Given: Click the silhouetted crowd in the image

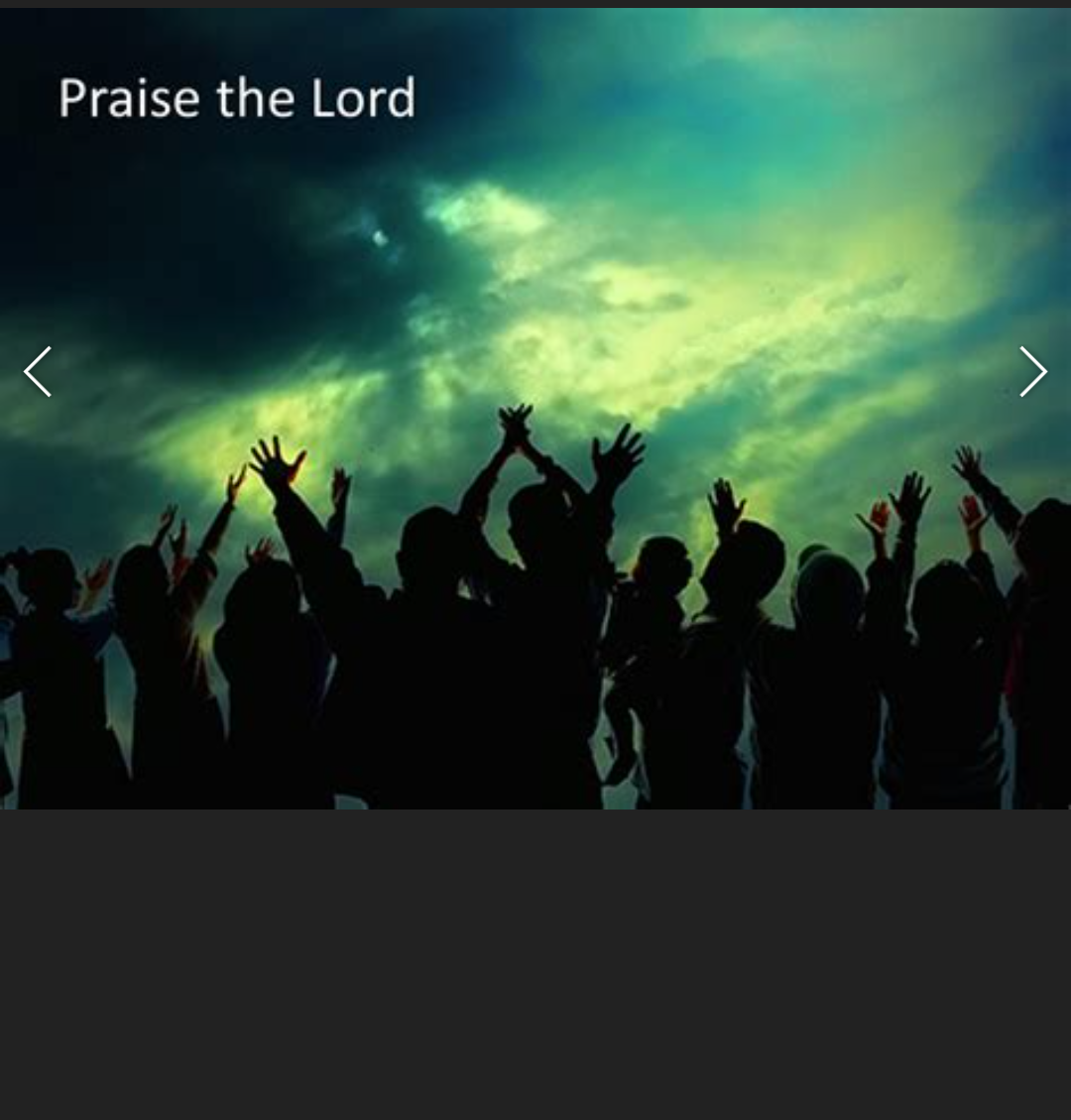Looking at the screenshot, I should 535,645.
